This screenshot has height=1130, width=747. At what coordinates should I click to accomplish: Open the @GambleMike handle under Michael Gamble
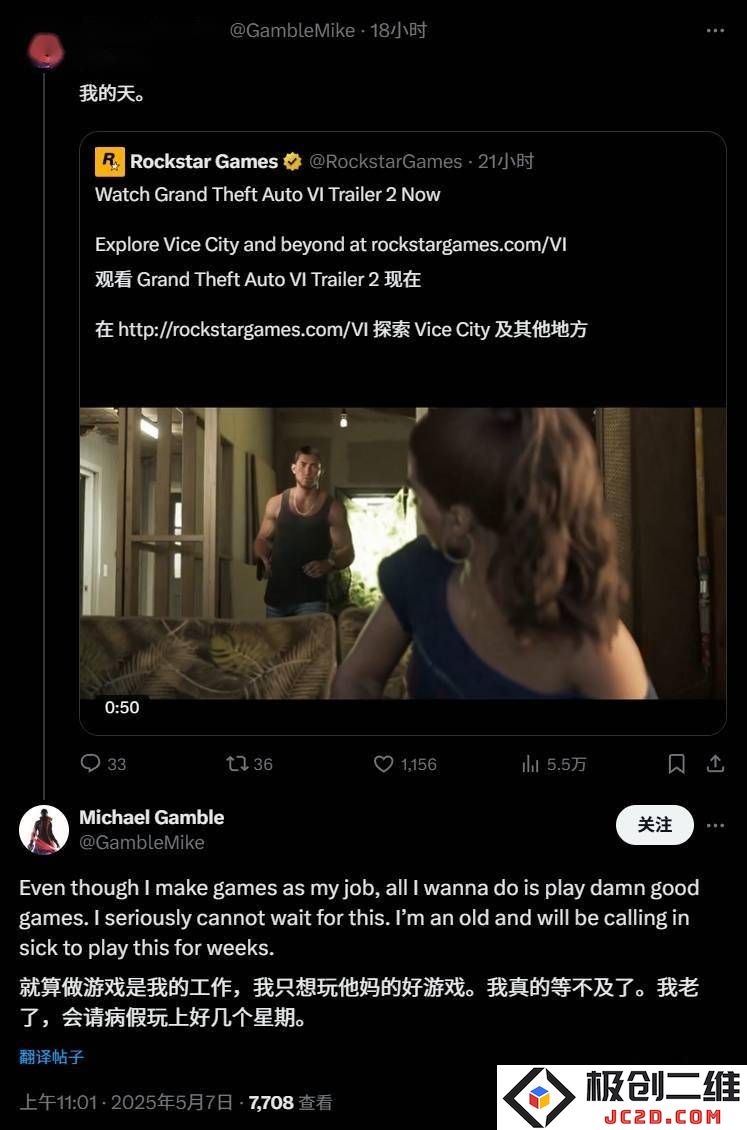click(142, 842)
